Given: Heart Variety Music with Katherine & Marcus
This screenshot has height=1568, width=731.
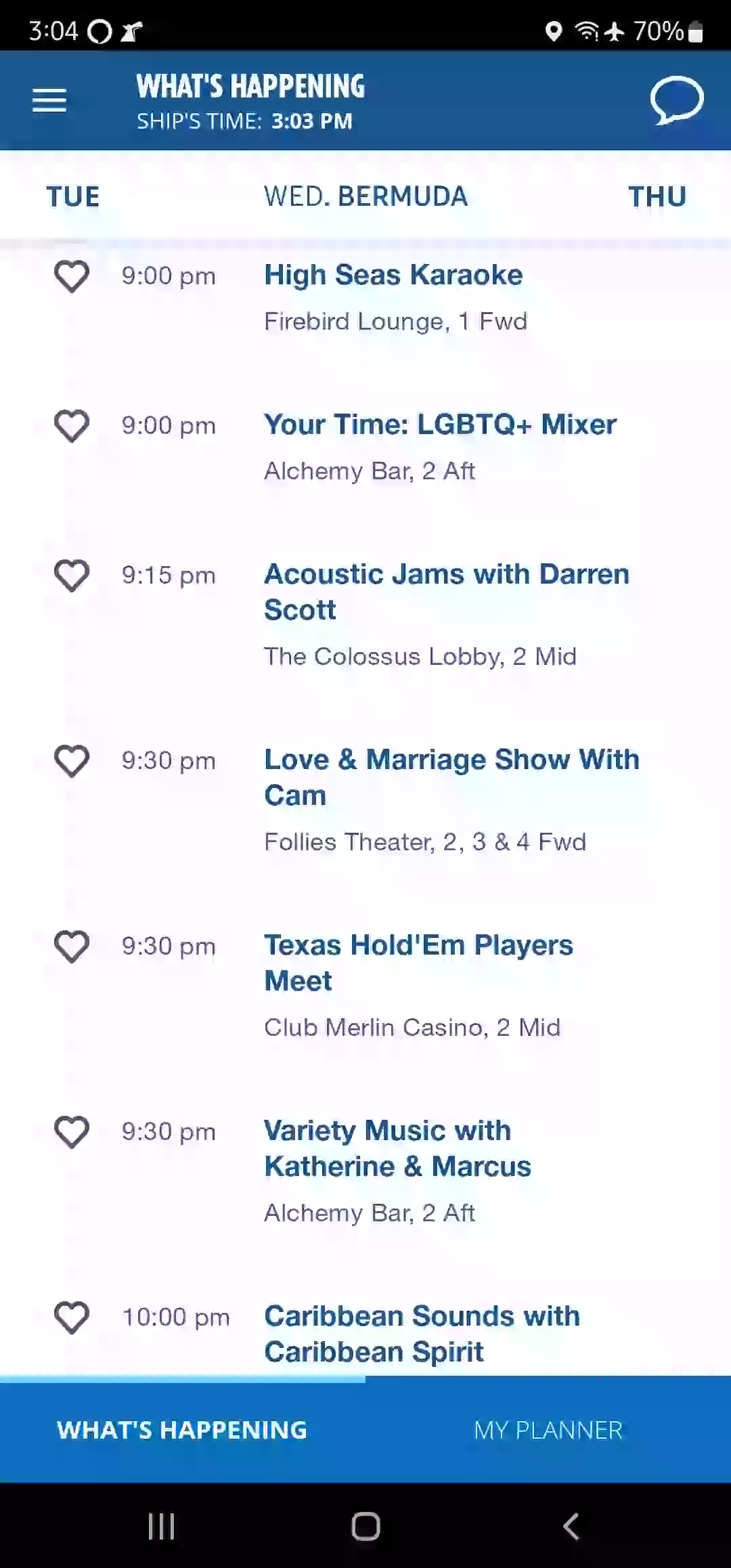Looking at the screenshot, I should (x=72, y=1132).
